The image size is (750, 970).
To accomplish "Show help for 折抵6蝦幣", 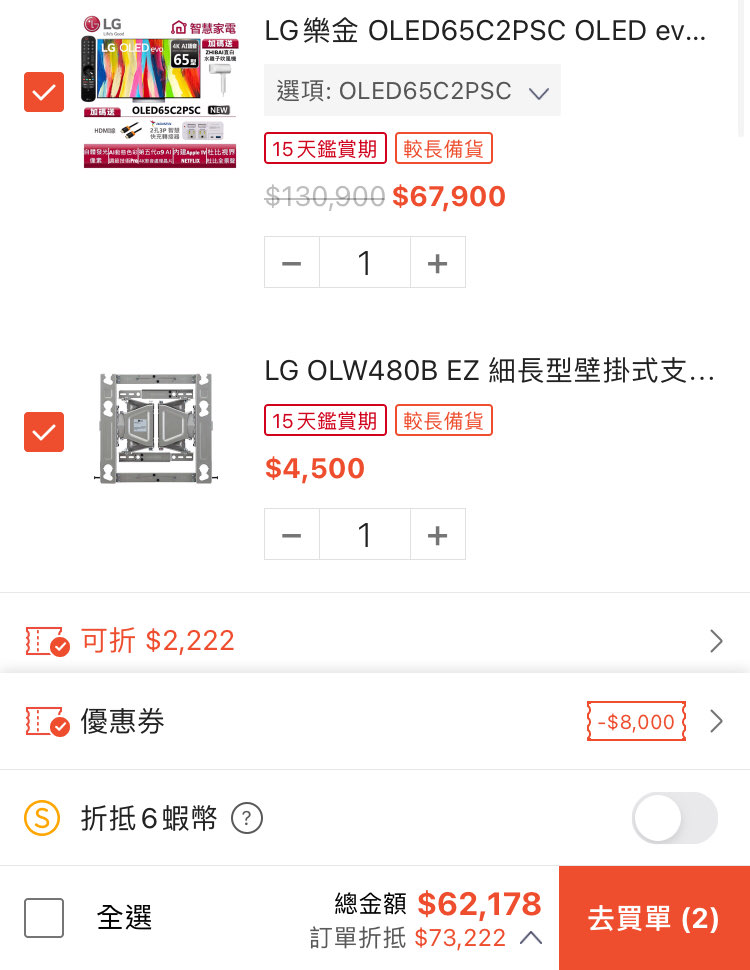I will [247, 819].
